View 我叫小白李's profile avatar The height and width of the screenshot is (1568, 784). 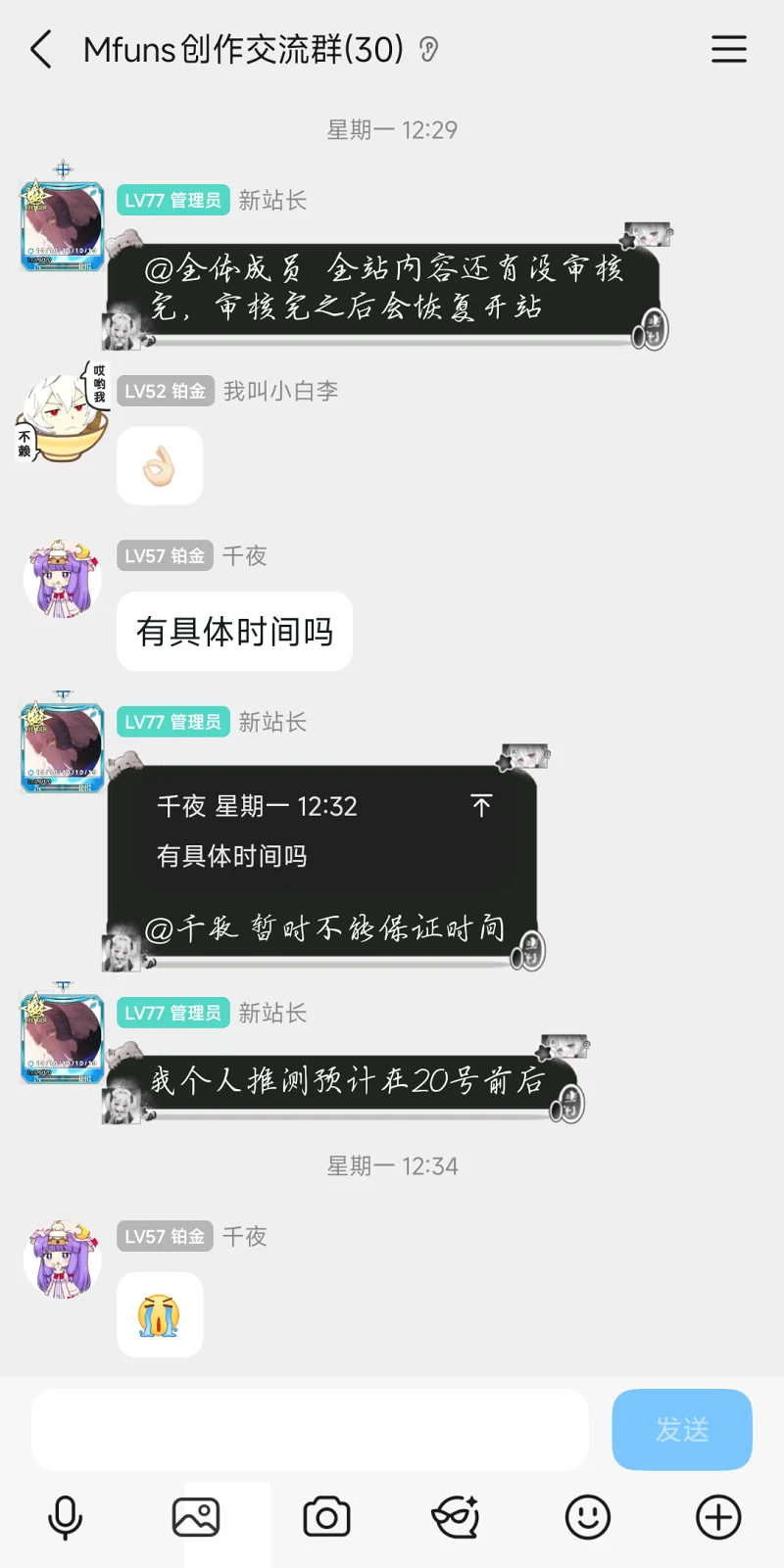click(x=62, y=416)
